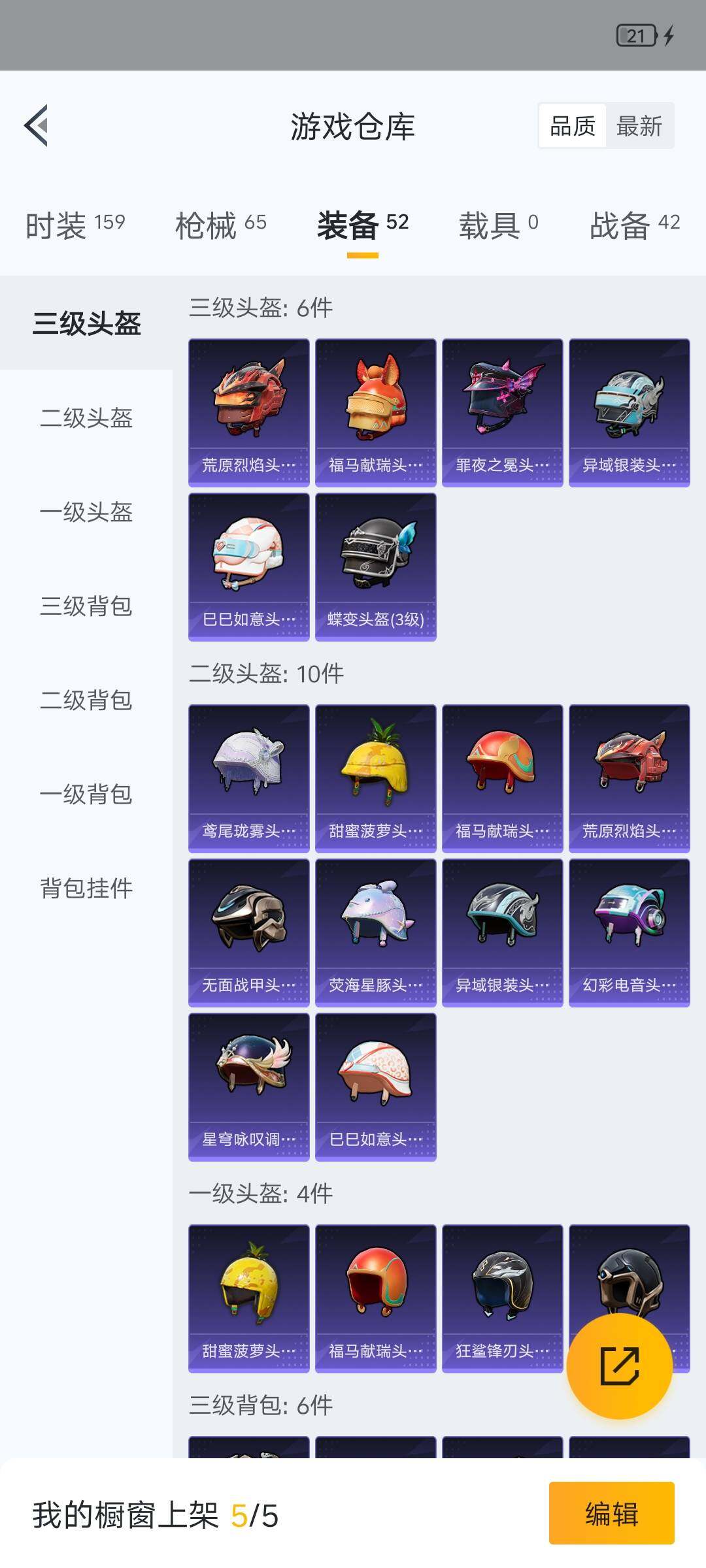
Task: Navigate back using the back arrow
Action: pos(37,127)
